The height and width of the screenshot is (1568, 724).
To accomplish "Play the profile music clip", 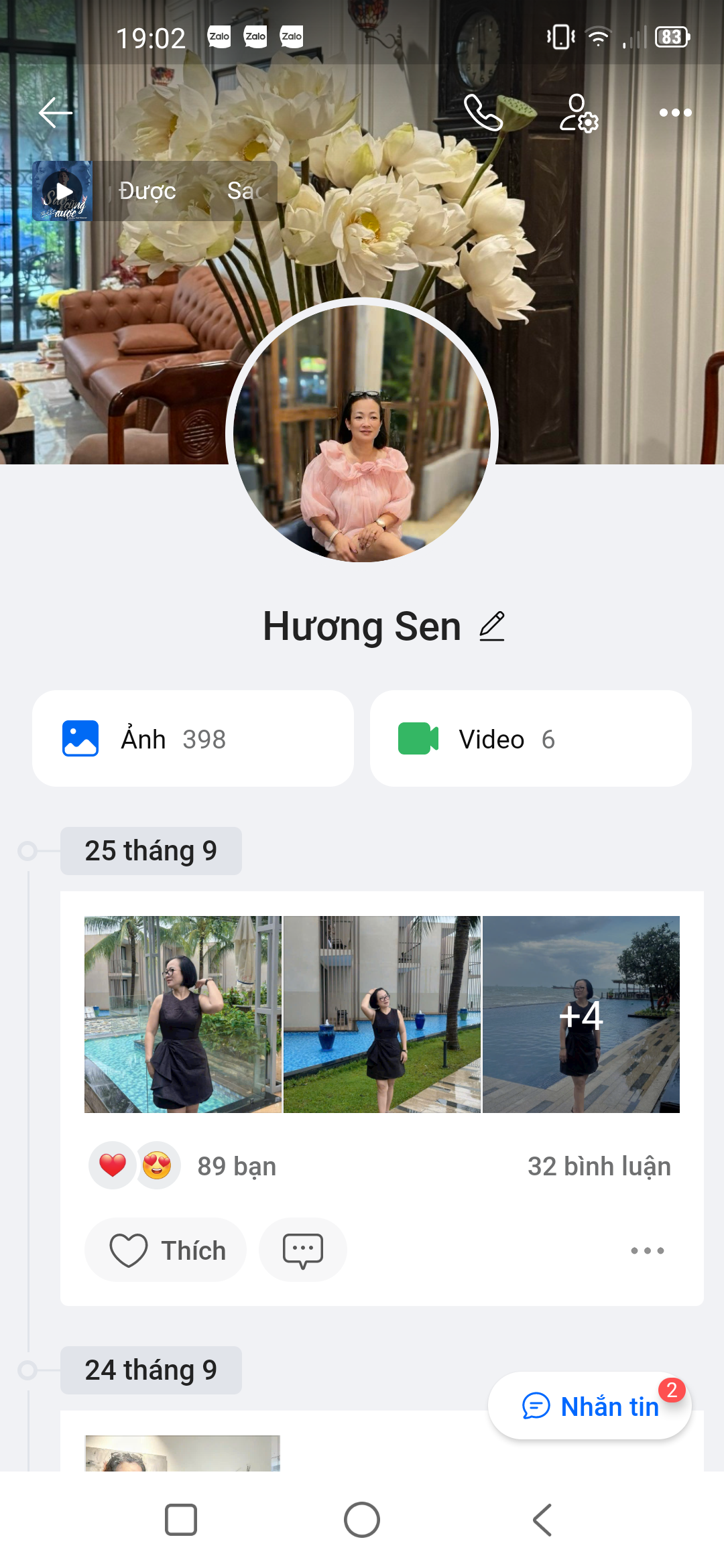I will click(x=63, y=192).
